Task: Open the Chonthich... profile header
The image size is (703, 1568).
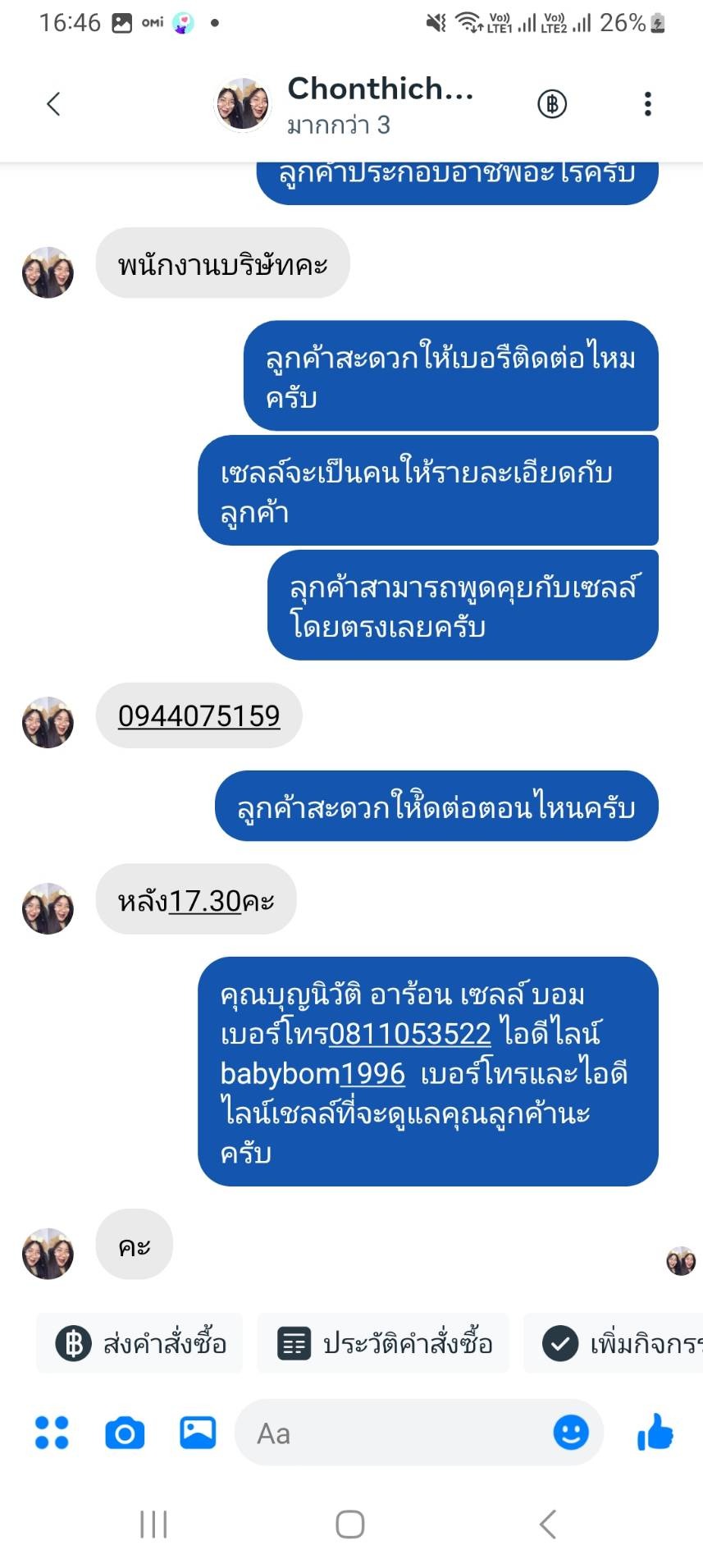Action: point(345,105)
